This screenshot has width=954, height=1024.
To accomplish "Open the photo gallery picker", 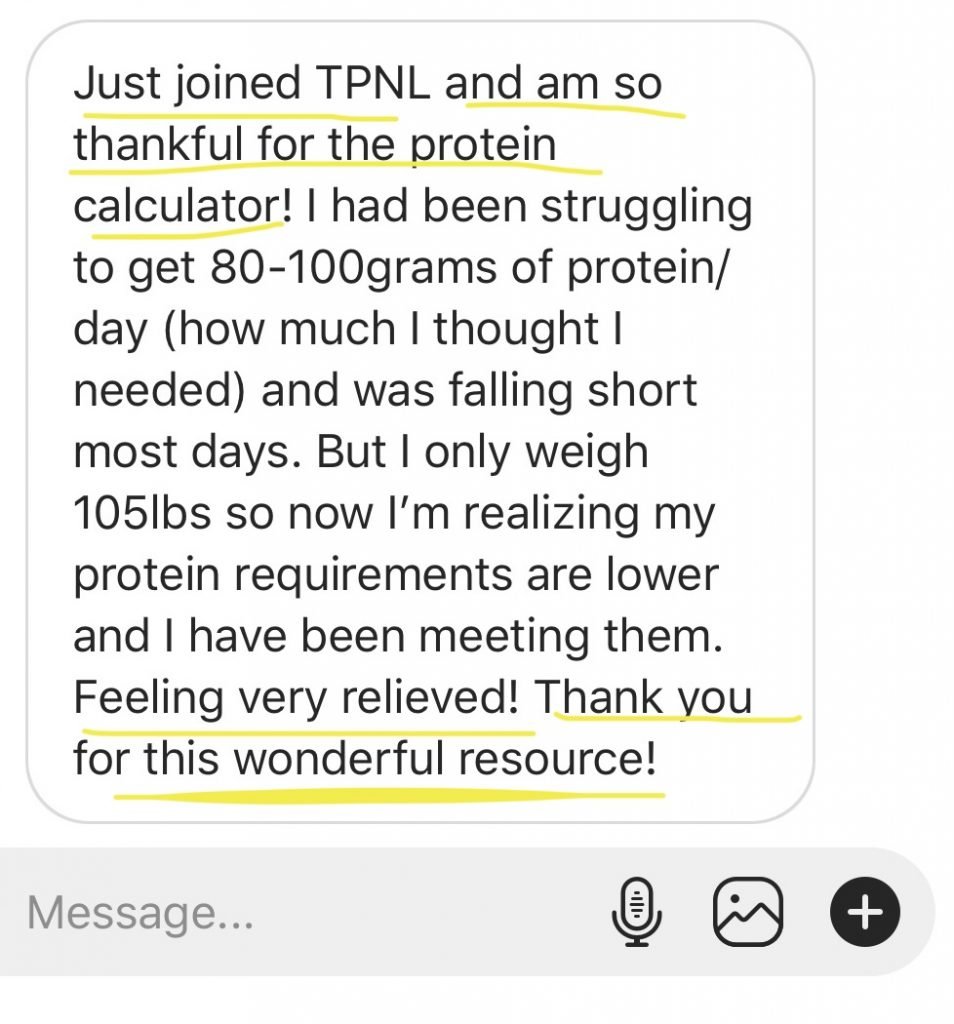I will (747, 912).
